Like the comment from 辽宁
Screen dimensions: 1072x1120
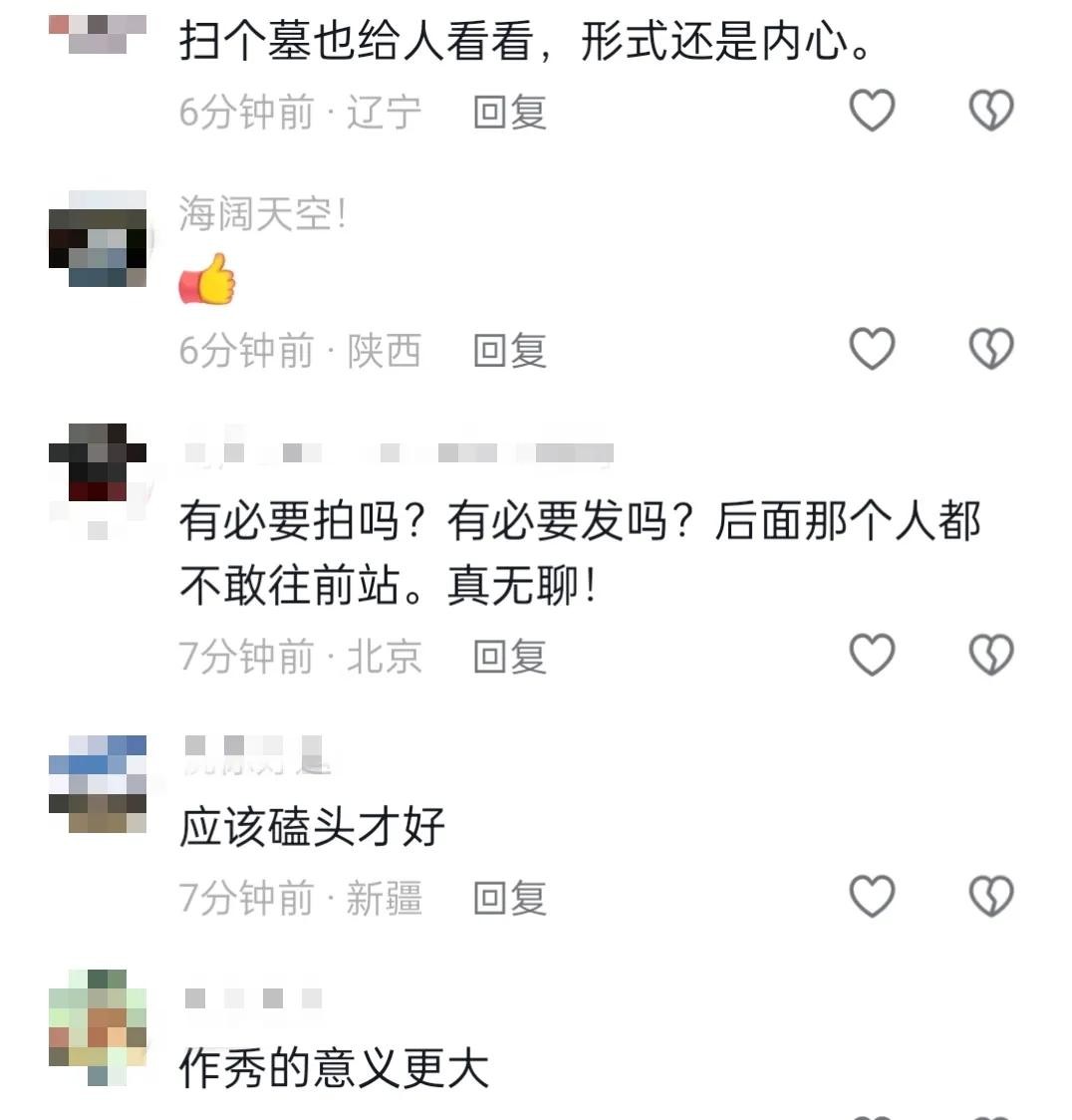click(872, 111)
